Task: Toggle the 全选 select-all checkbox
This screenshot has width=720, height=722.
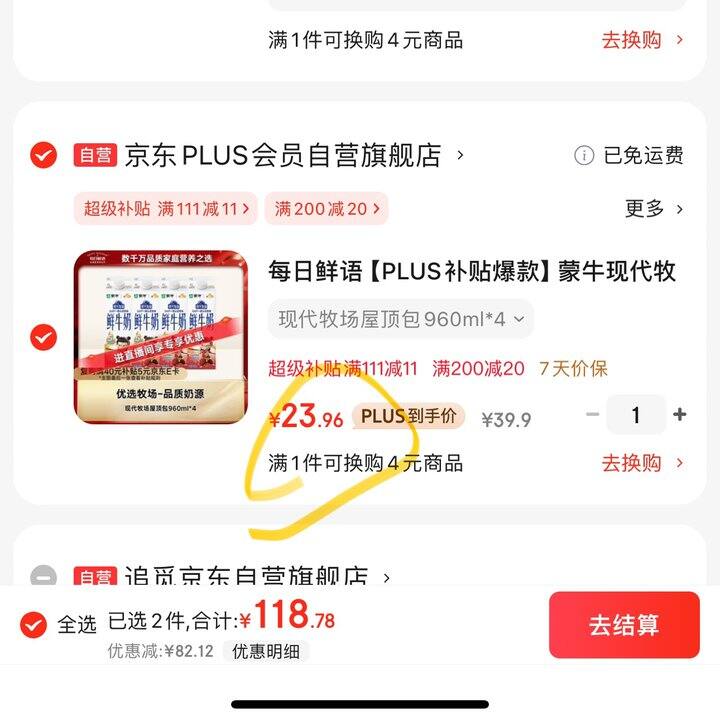Action: [34, 625]
